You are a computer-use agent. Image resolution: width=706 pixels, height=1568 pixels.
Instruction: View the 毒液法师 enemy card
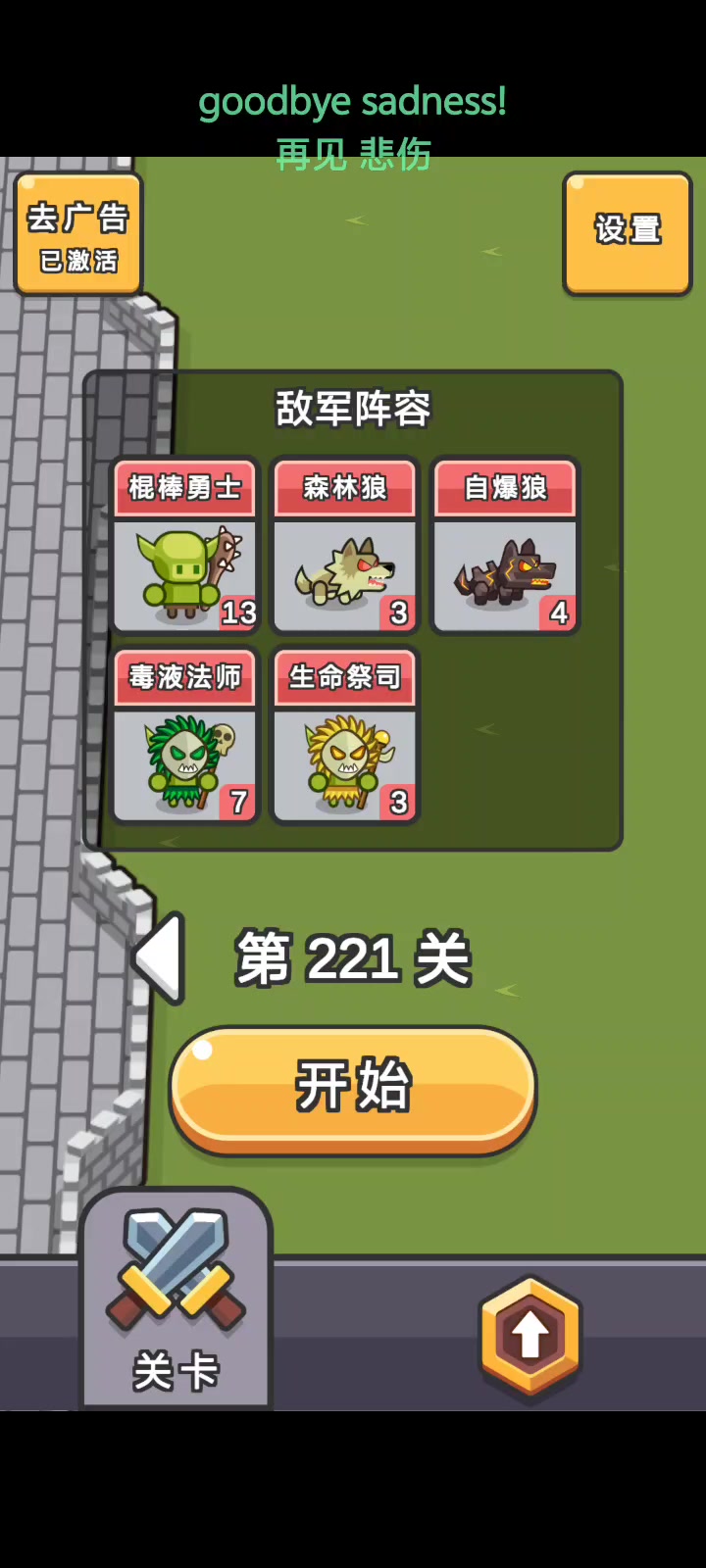click(185, 736)
